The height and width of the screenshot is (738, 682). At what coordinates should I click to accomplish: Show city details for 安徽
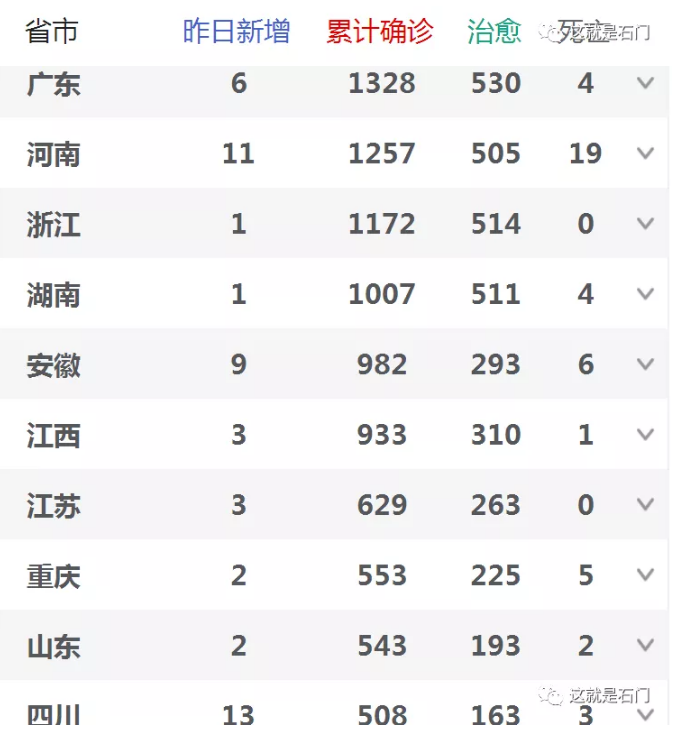[x=645, y=364]
